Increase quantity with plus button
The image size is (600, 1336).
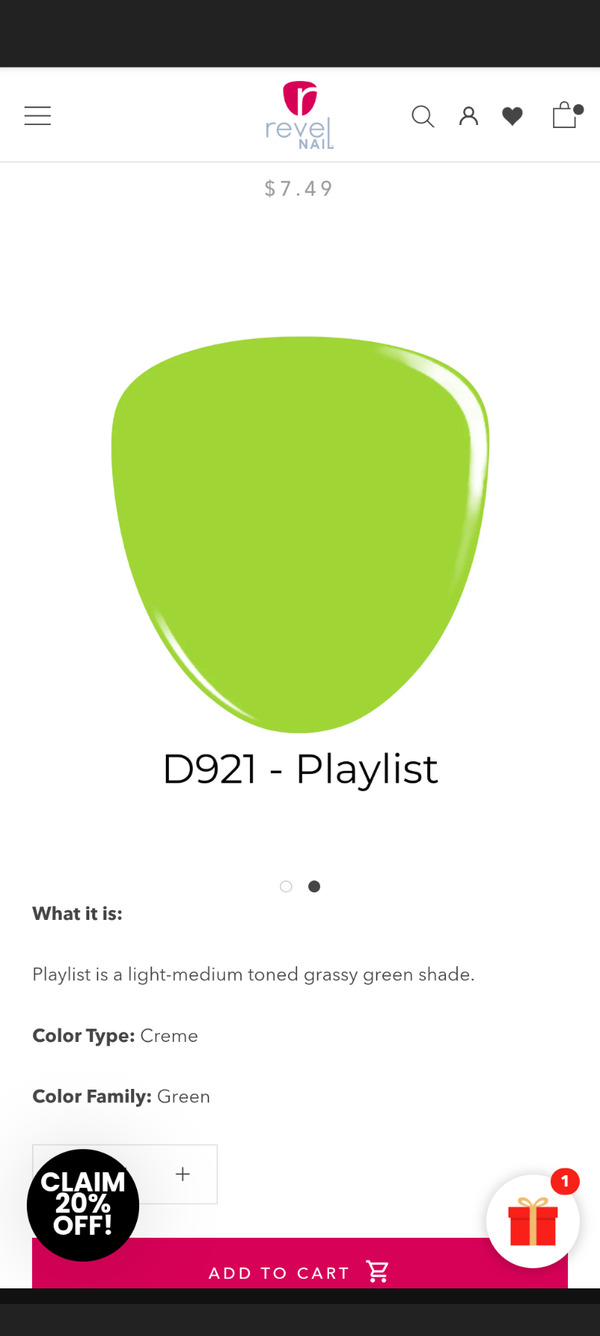click(182, 1174)
